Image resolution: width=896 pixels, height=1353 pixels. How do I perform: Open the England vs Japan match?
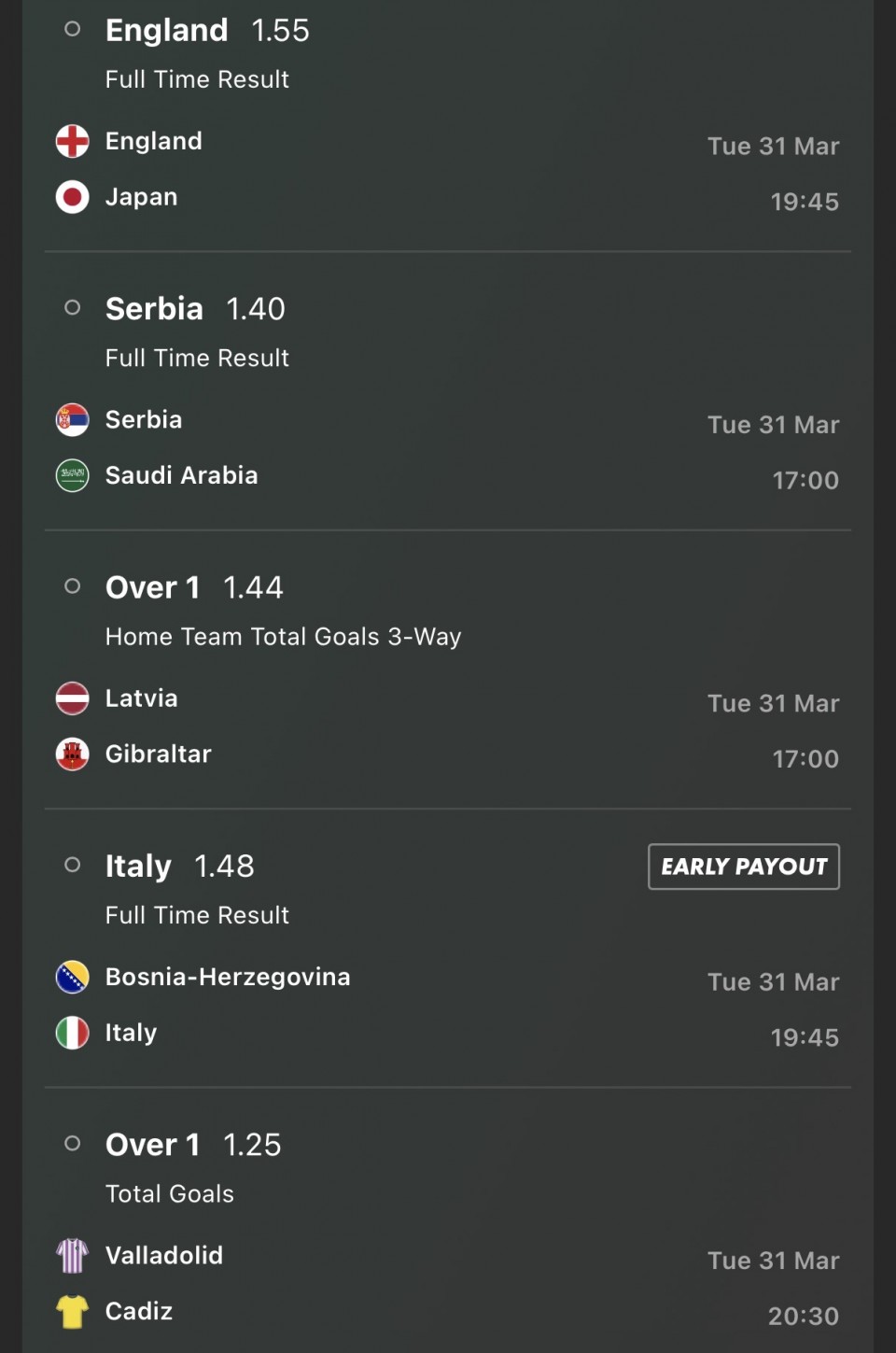click(x=154, y=169)
